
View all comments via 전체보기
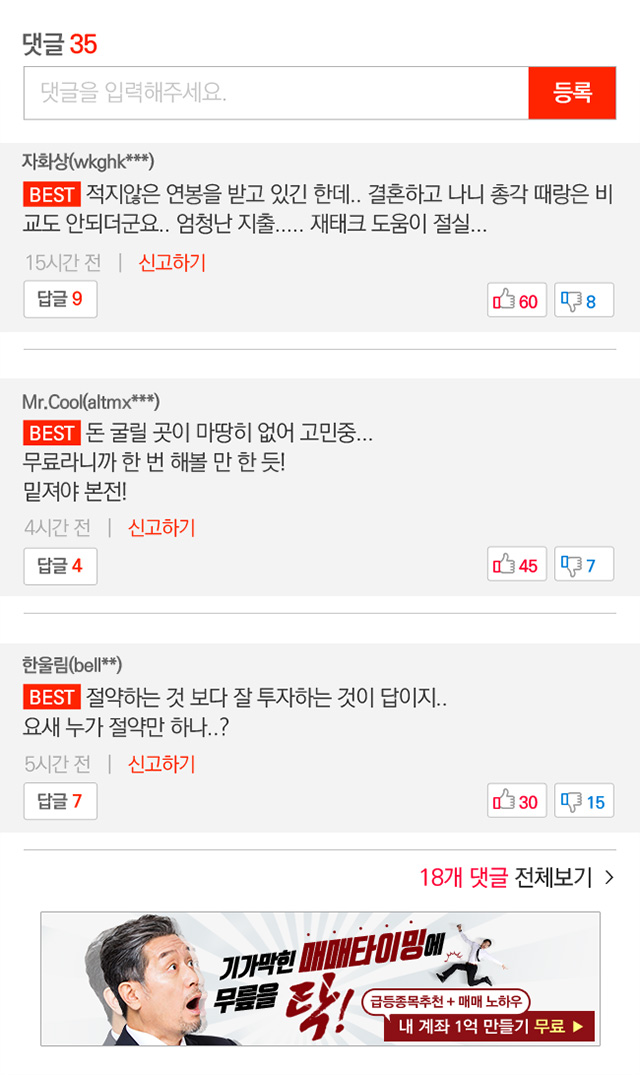[x=516, y=878]
